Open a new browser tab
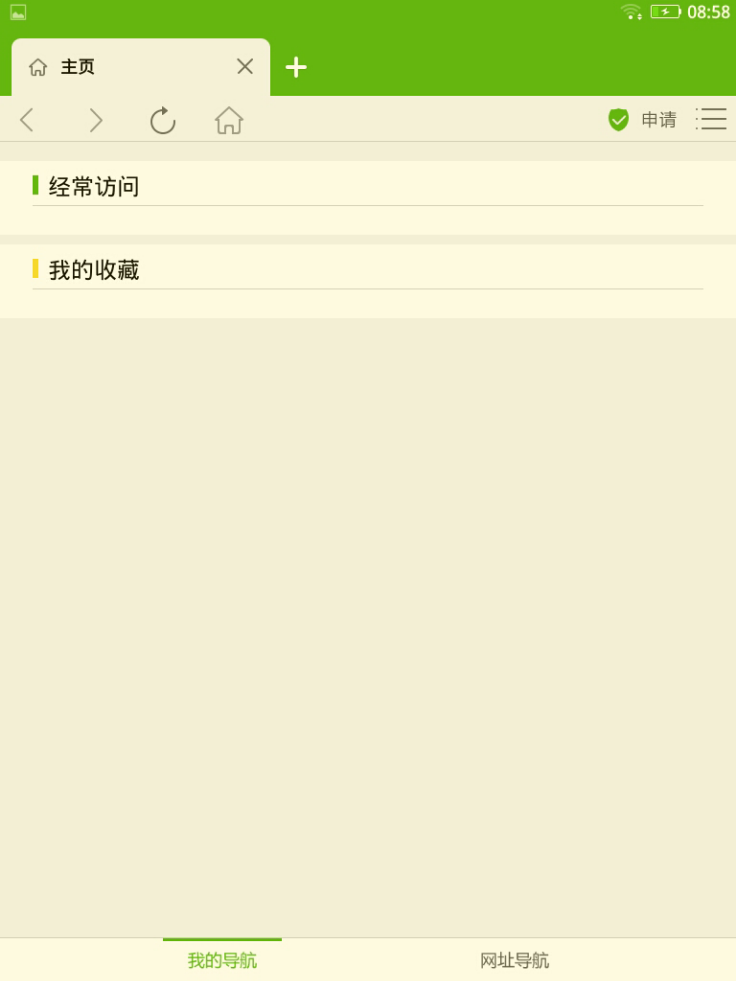 point(296,67)
